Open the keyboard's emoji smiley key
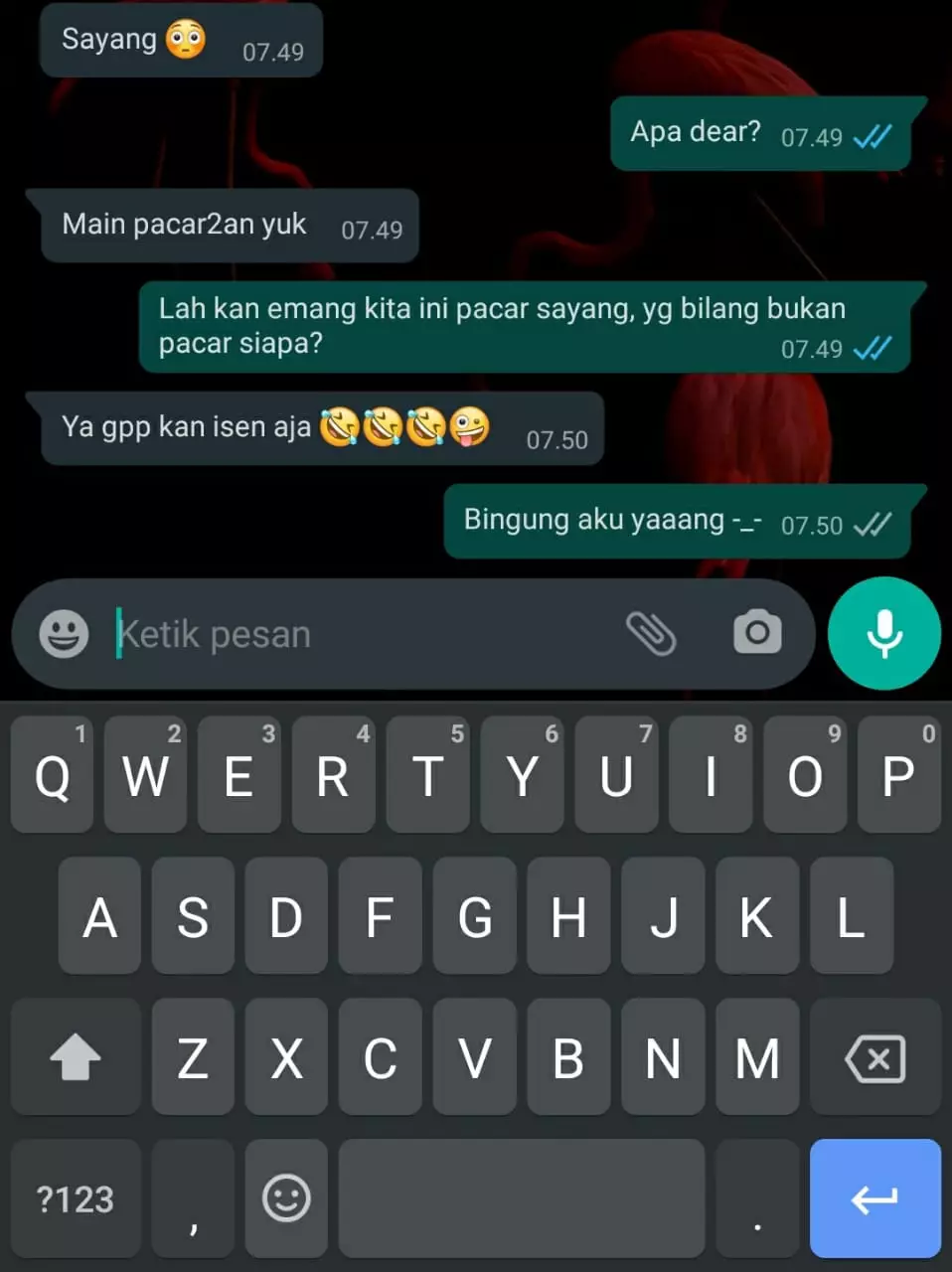952x1272 pixels. (285, 1197)
